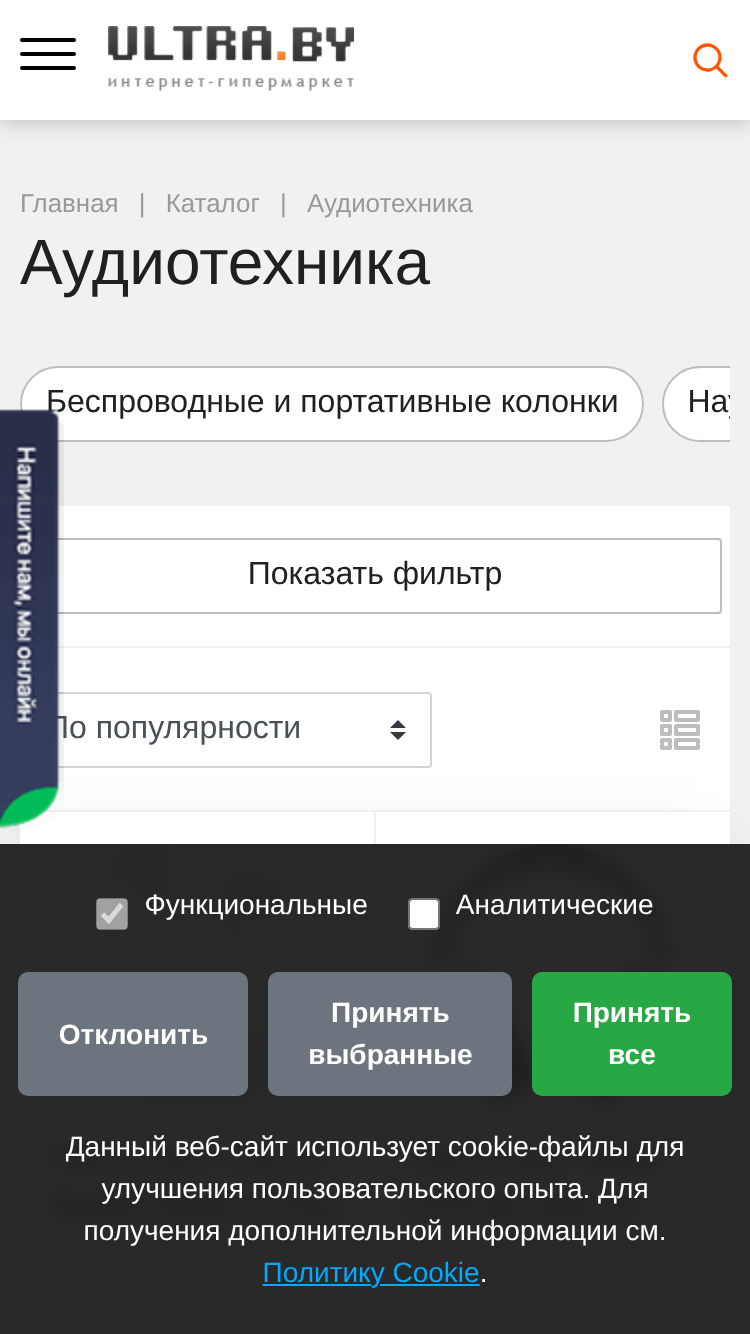
Task: Open the search icon
Action: (710, 60)
